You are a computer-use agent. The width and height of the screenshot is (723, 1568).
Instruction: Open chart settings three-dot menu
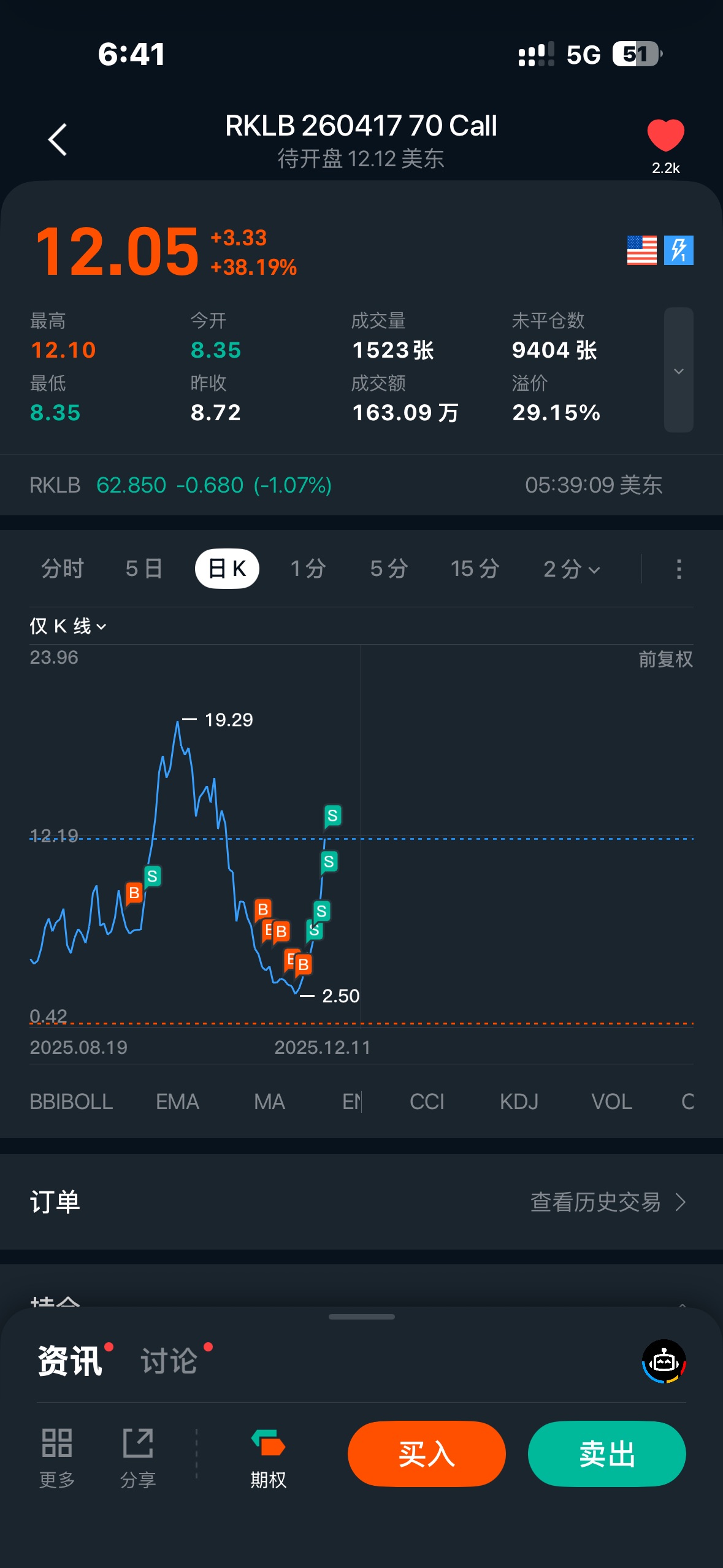click(x=678, y=569)
